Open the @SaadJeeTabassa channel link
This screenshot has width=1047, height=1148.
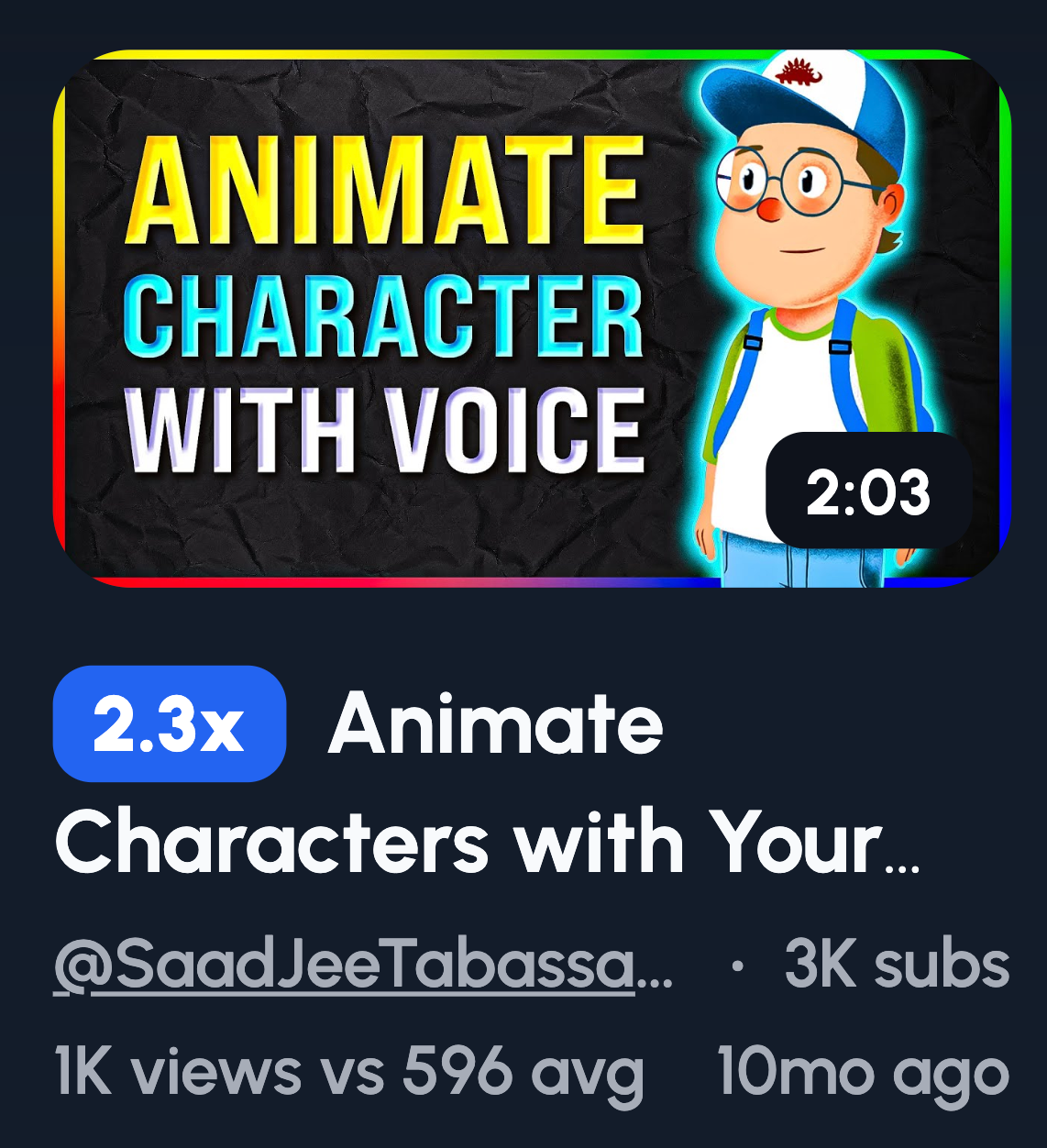[362, 966]
